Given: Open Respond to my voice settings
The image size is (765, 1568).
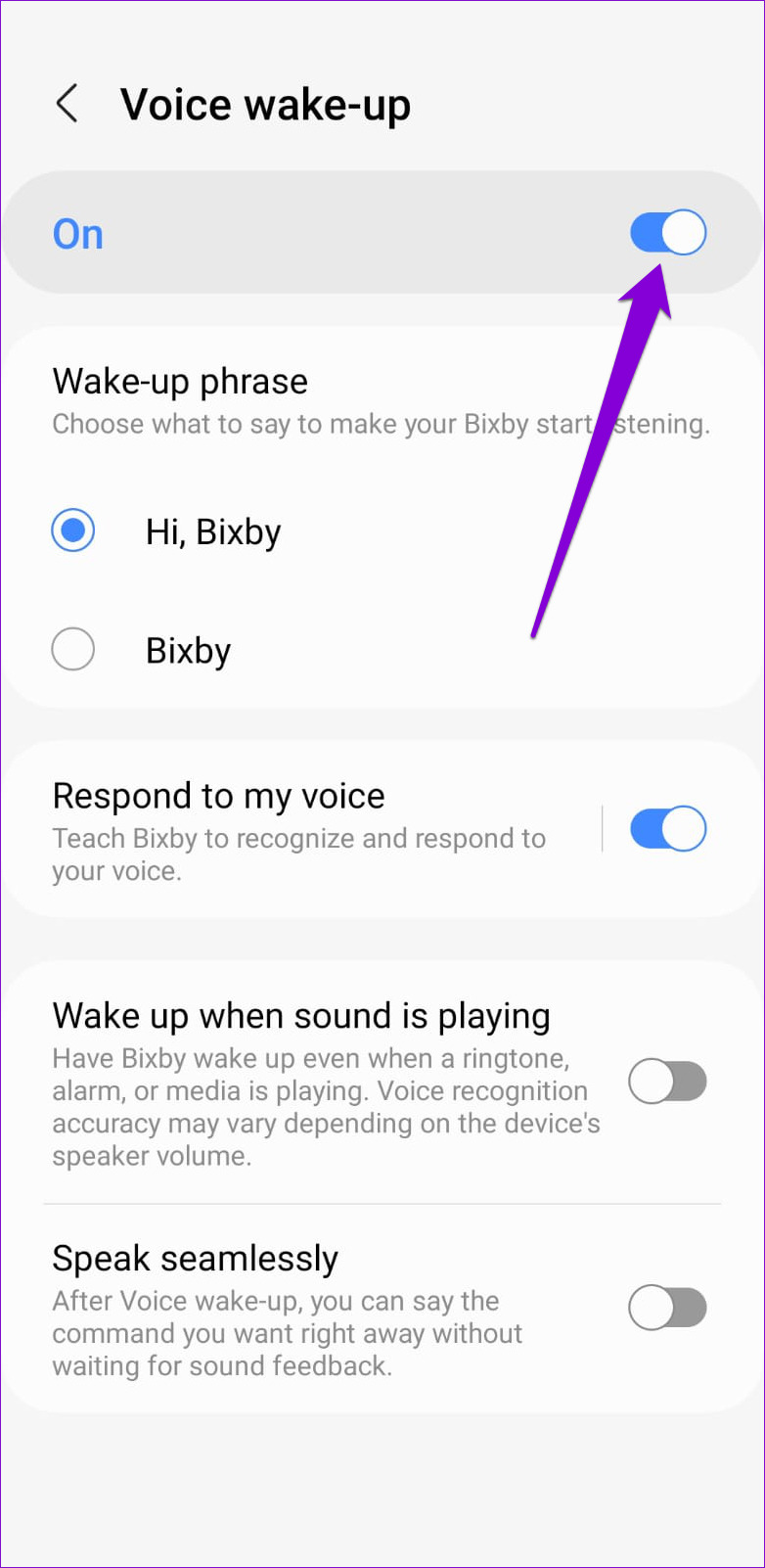Looking at the screenshot, I should 298,830.
